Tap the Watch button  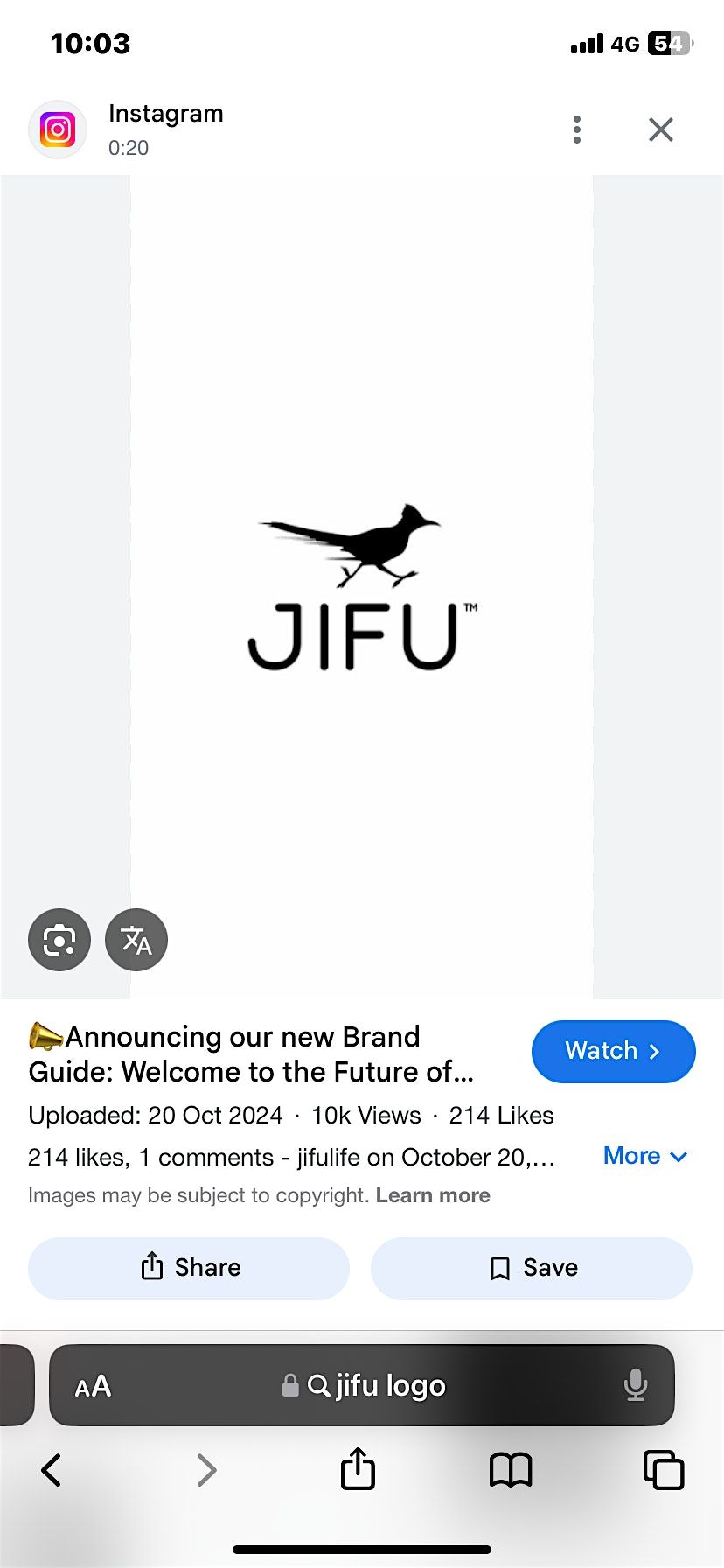coord(613,1051)
